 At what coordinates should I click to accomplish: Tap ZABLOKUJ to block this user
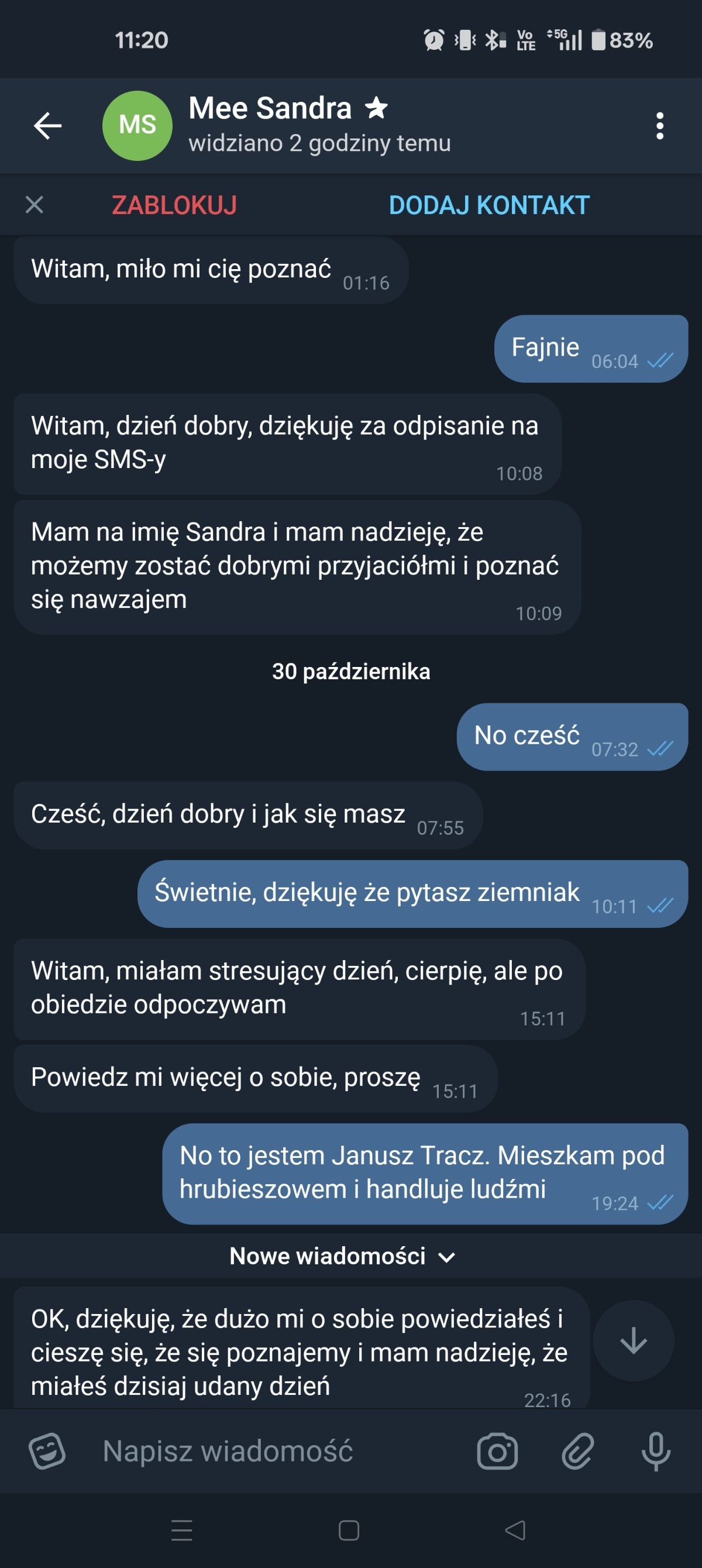click(174, 205)
